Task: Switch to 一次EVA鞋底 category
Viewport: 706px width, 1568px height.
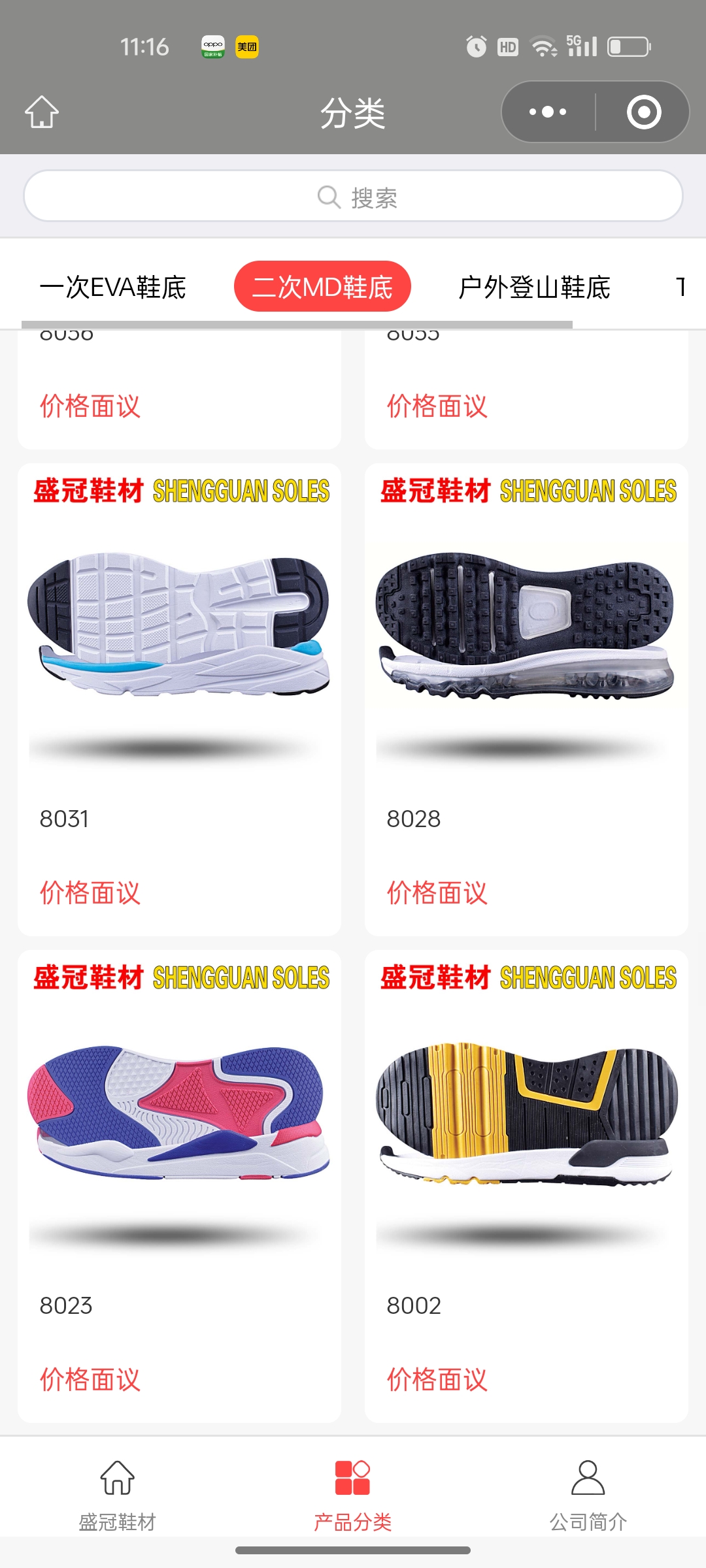Action: pos(113,287)
